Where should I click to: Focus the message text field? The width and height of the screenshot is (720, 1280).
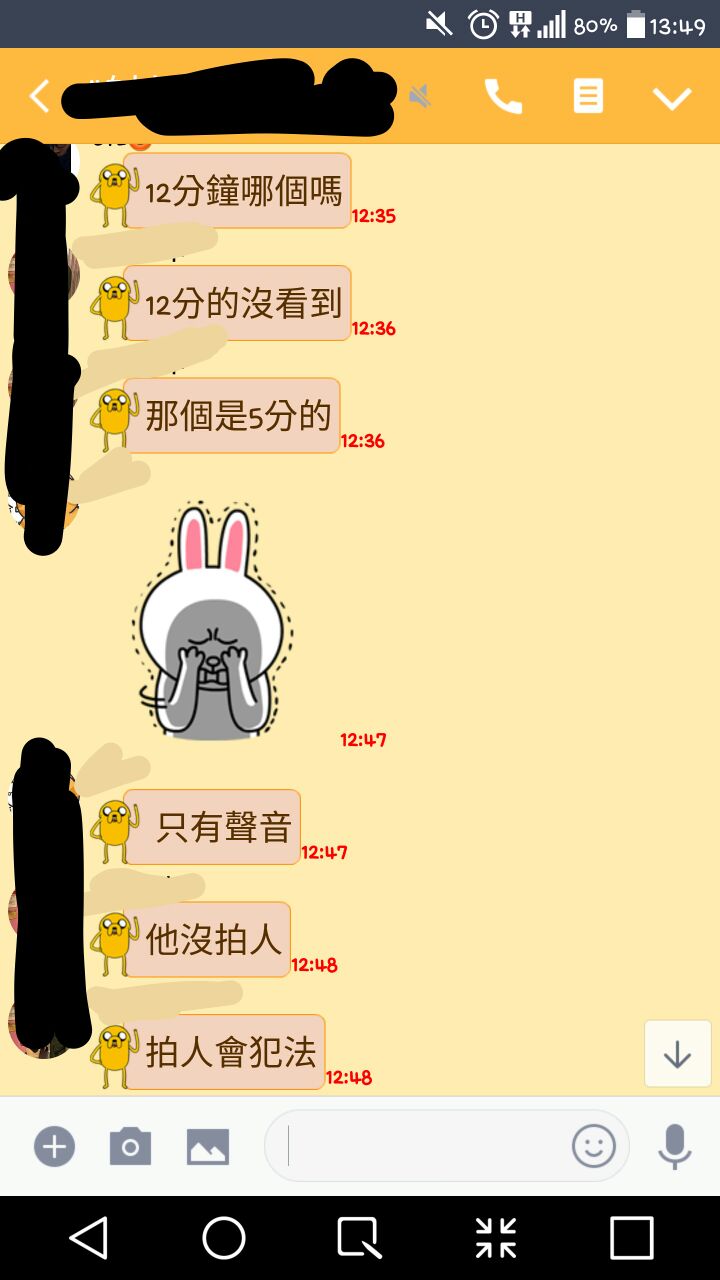(x=420, y=1146)
